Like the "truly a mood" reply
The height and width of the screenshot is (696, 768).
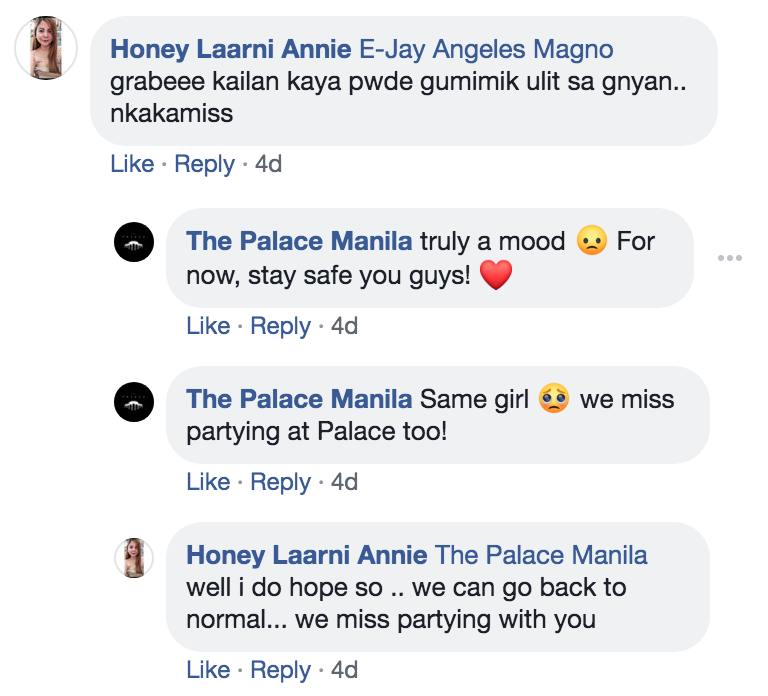(x=208, y=326)
